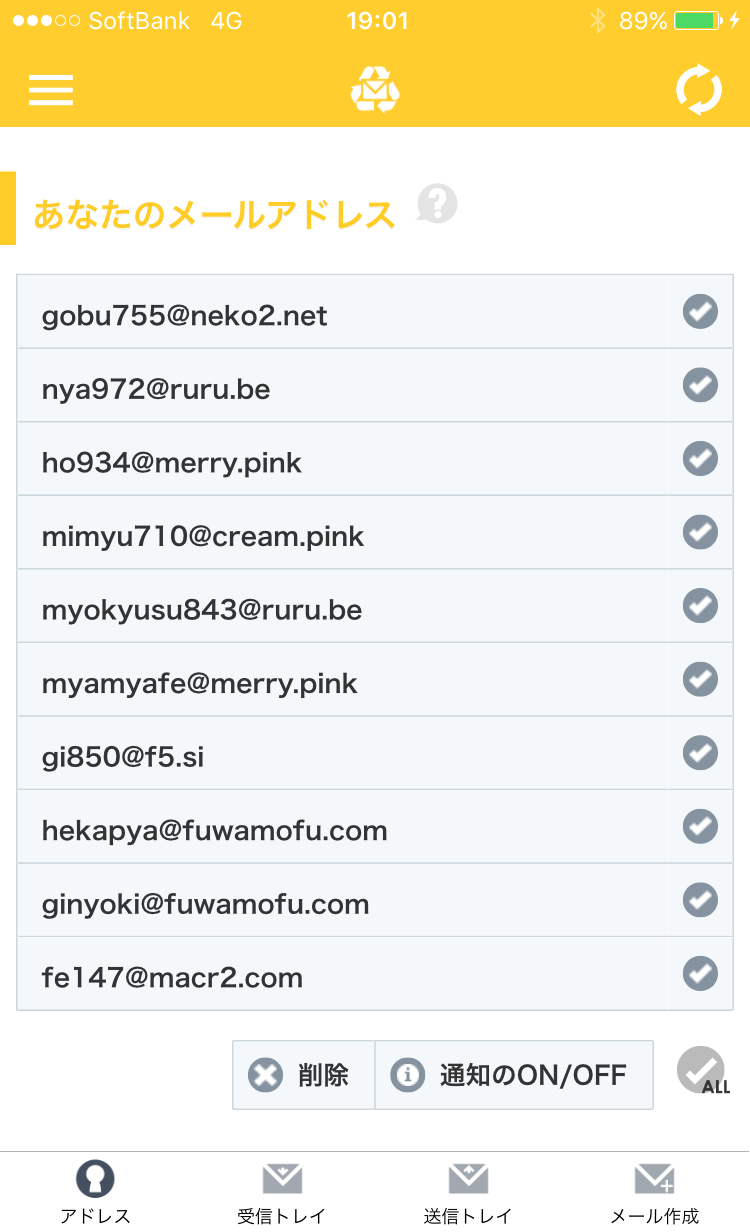Toggle the checkbox for nya972@ruru.be
750x1232 pixels.
[700, 385]
